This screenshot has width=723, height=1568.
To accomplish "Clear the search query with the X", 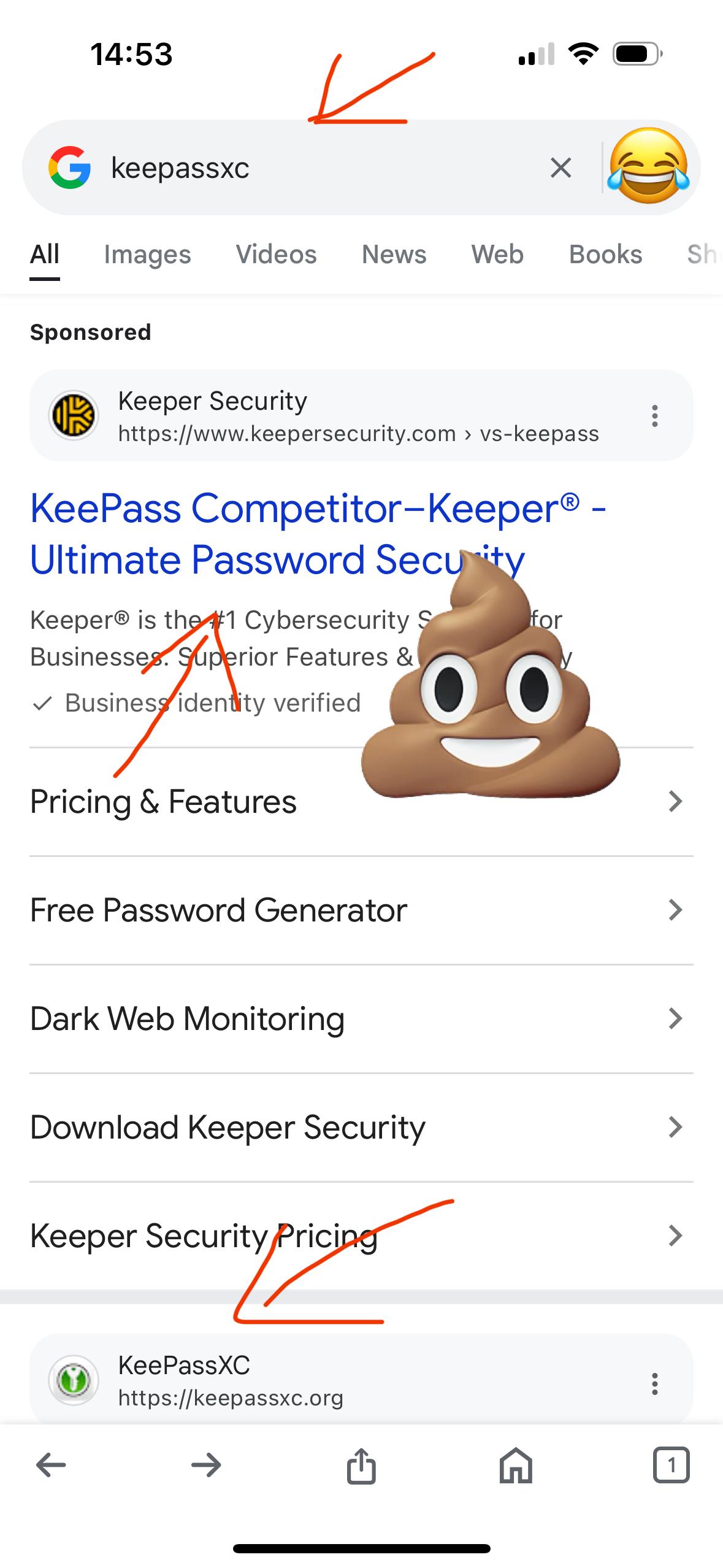I will (x=560, y=167).
